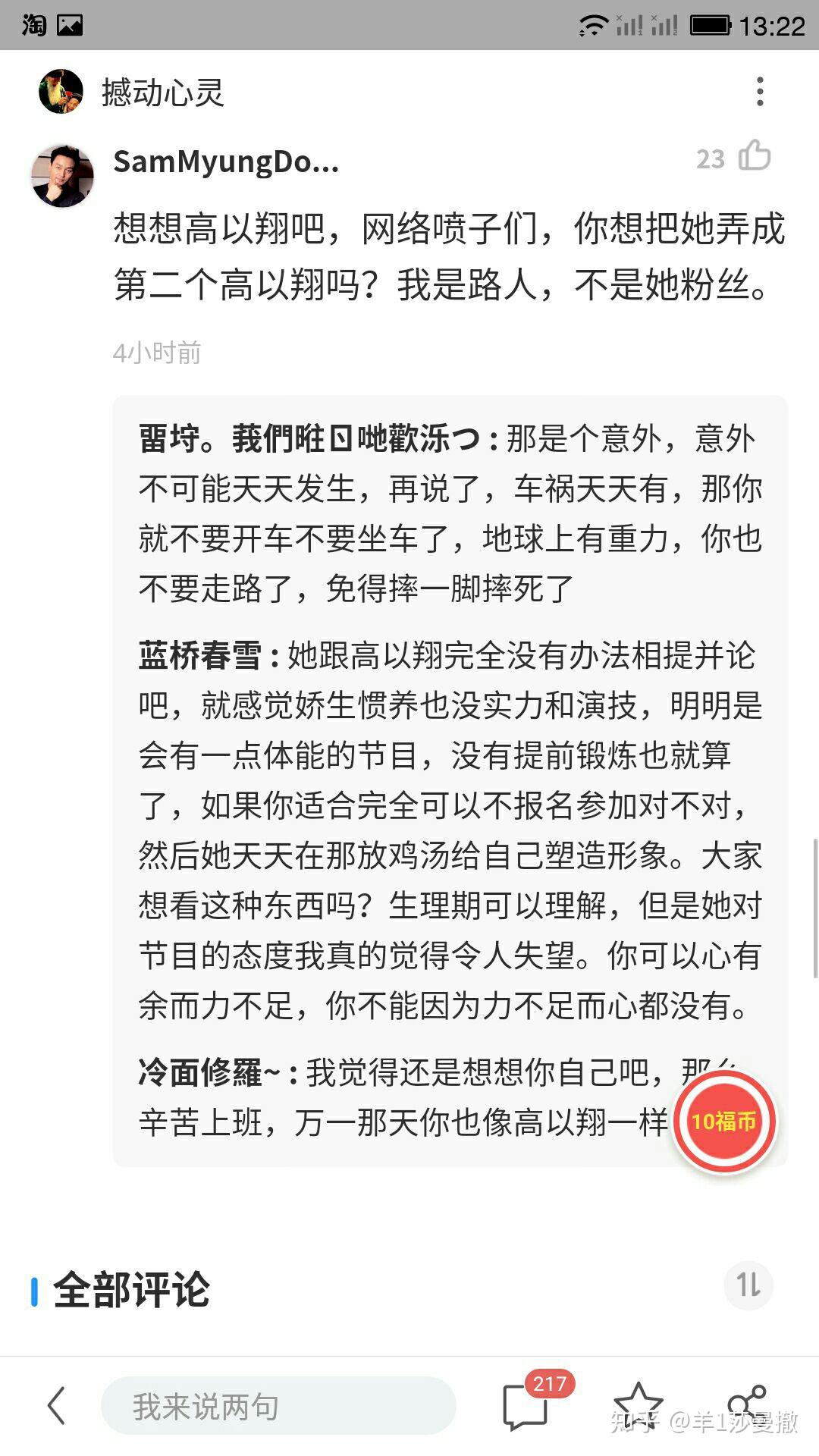Image resolution: width=819 pixels, height=1456 pixels.
Task: Like SamMyungDo's comment
Action: coord(755,156)
